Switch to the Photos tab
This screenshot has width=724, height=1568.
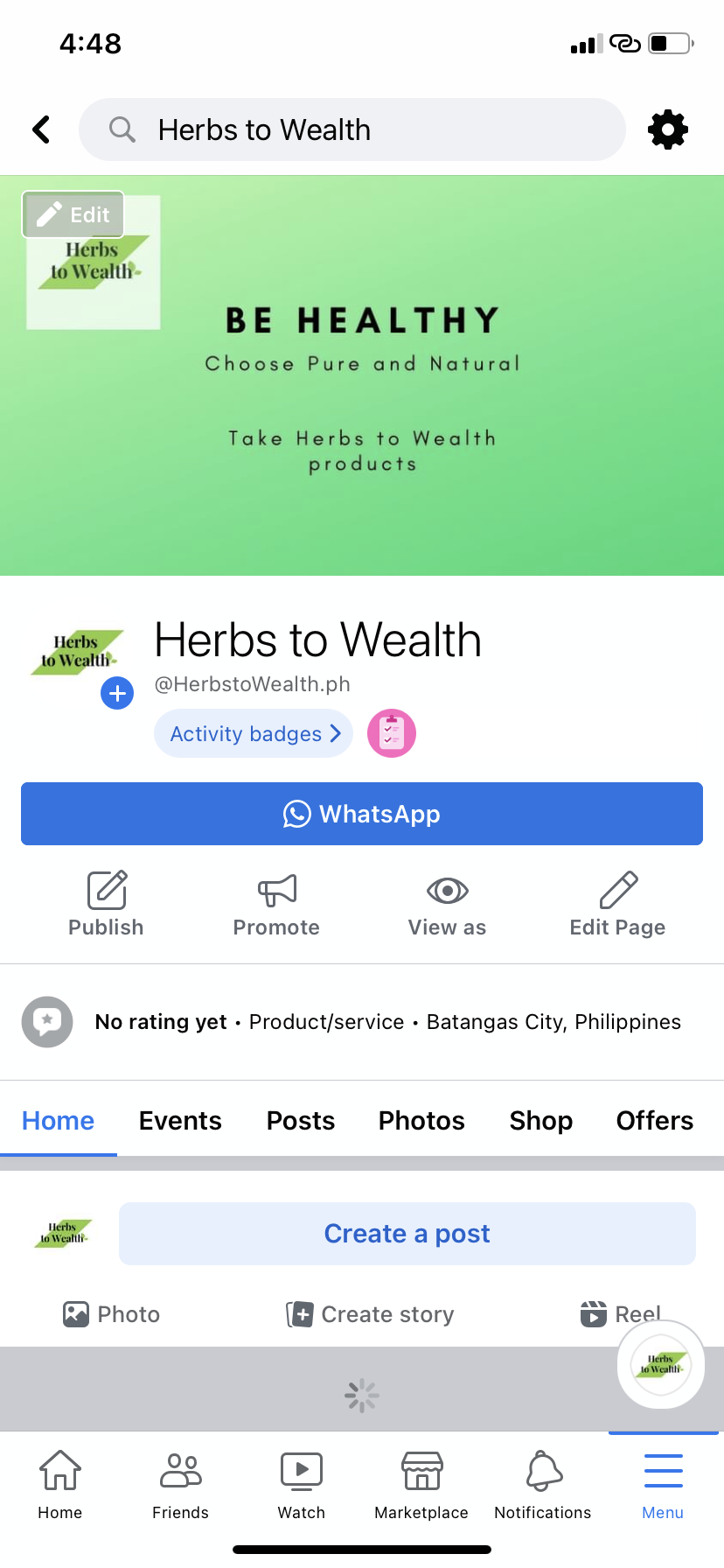click(421, 1120)
